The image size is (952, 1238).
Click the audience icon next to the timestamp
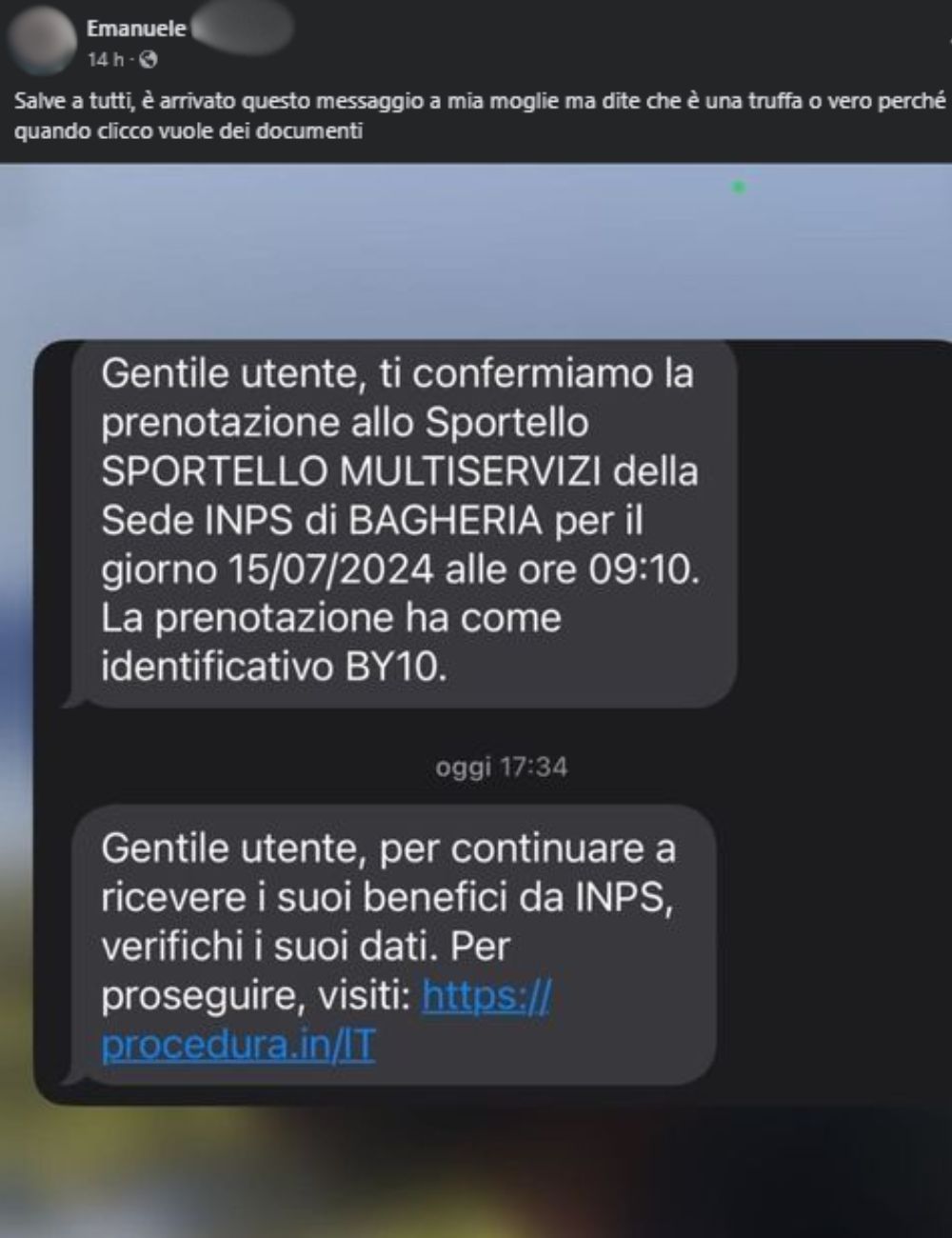pos(148,60)
